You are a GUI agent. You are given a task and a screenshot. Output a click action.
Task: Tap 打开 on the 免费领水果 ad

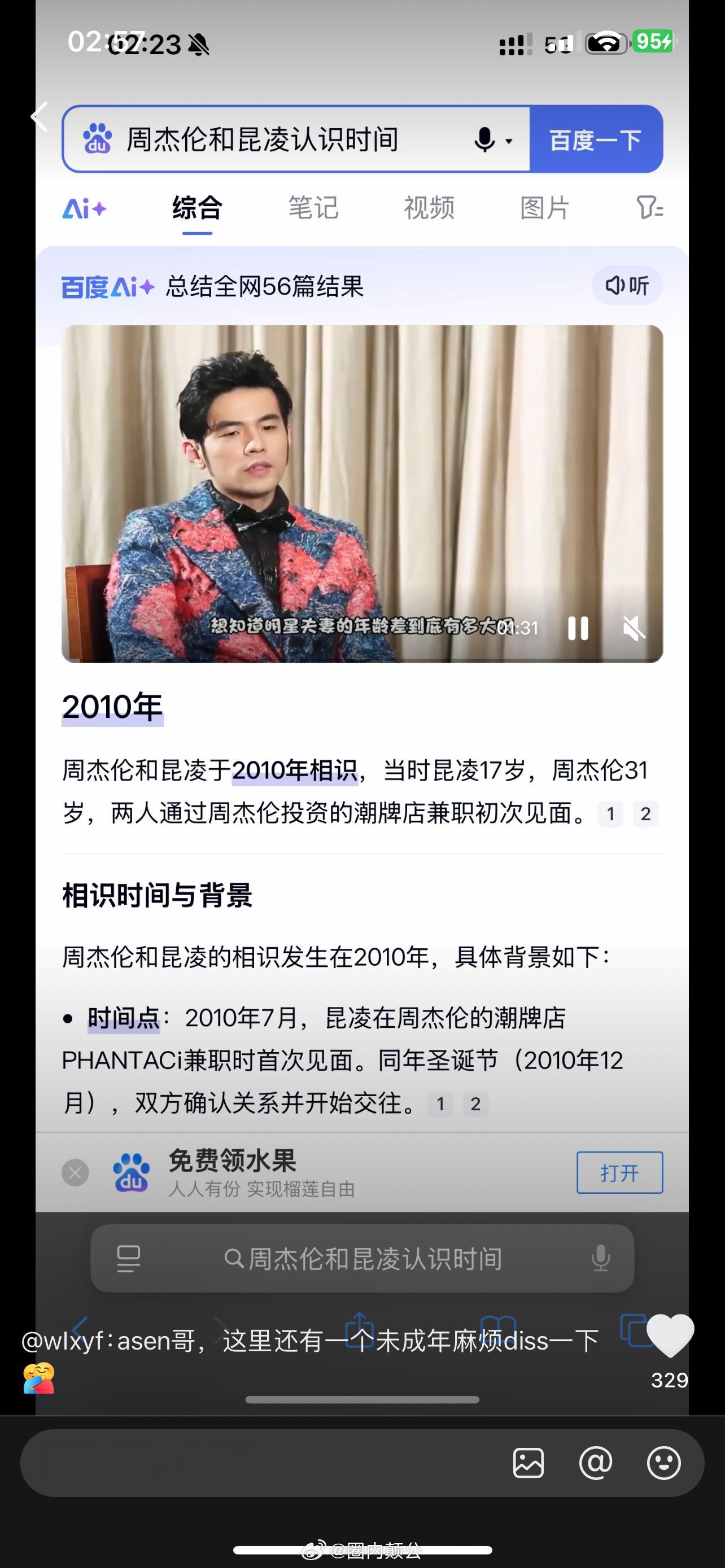(619, 1172)
